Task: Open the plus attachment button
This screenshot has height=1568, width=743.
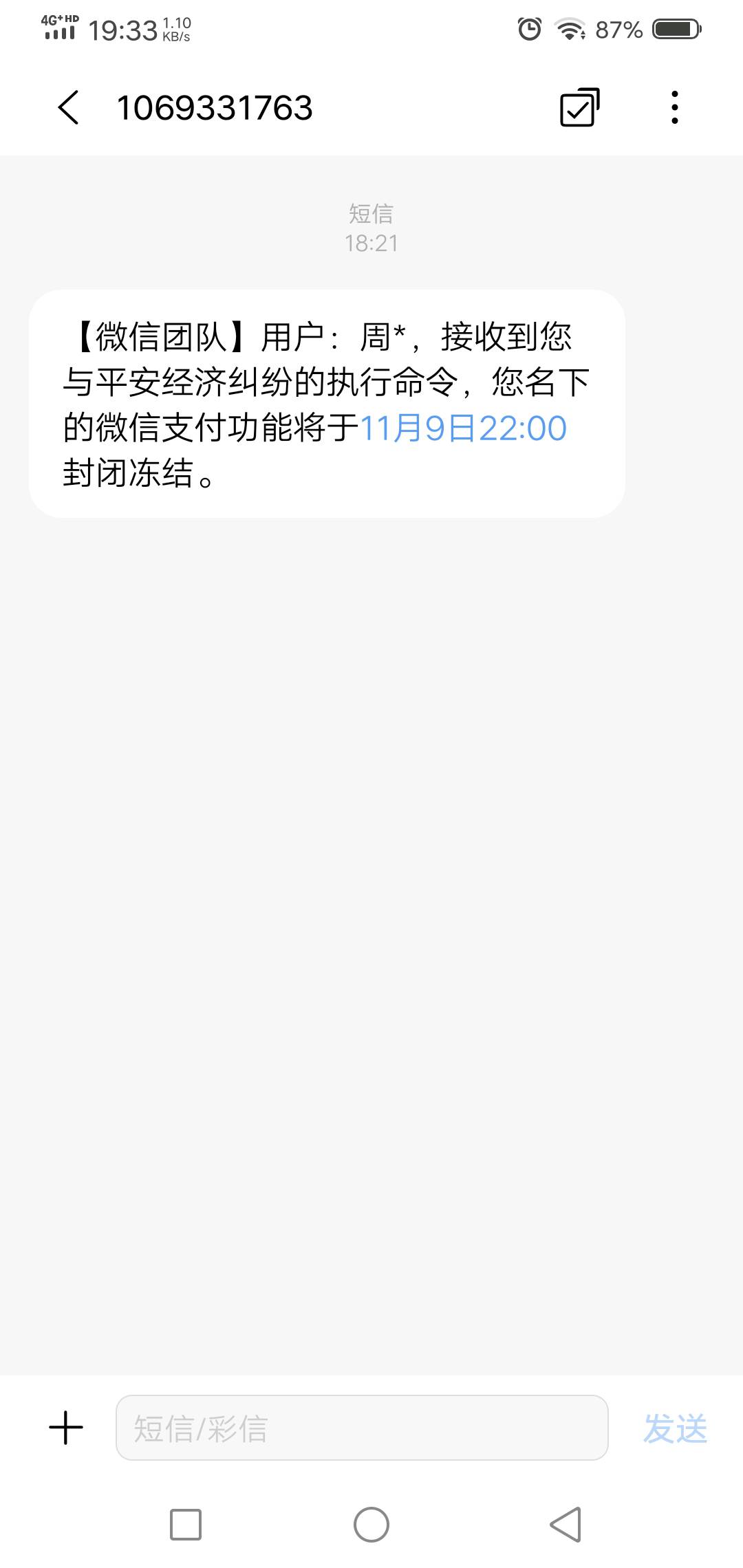Action: tap(66, 1428)
